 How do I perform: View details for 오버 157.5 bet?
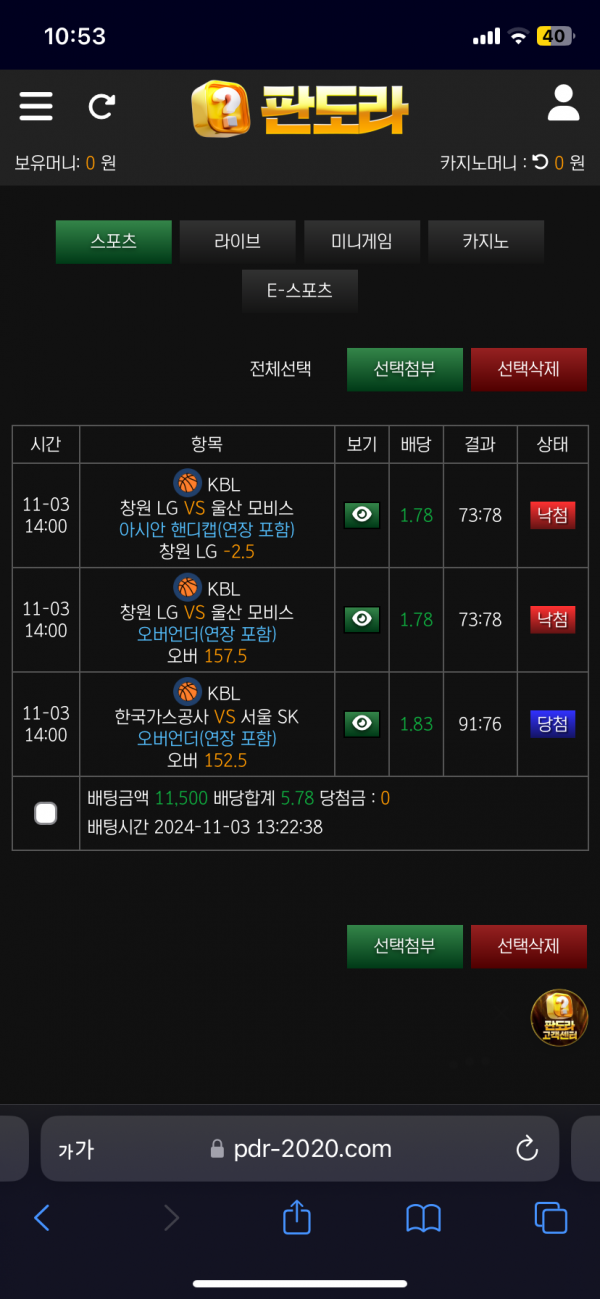point(362,619)
